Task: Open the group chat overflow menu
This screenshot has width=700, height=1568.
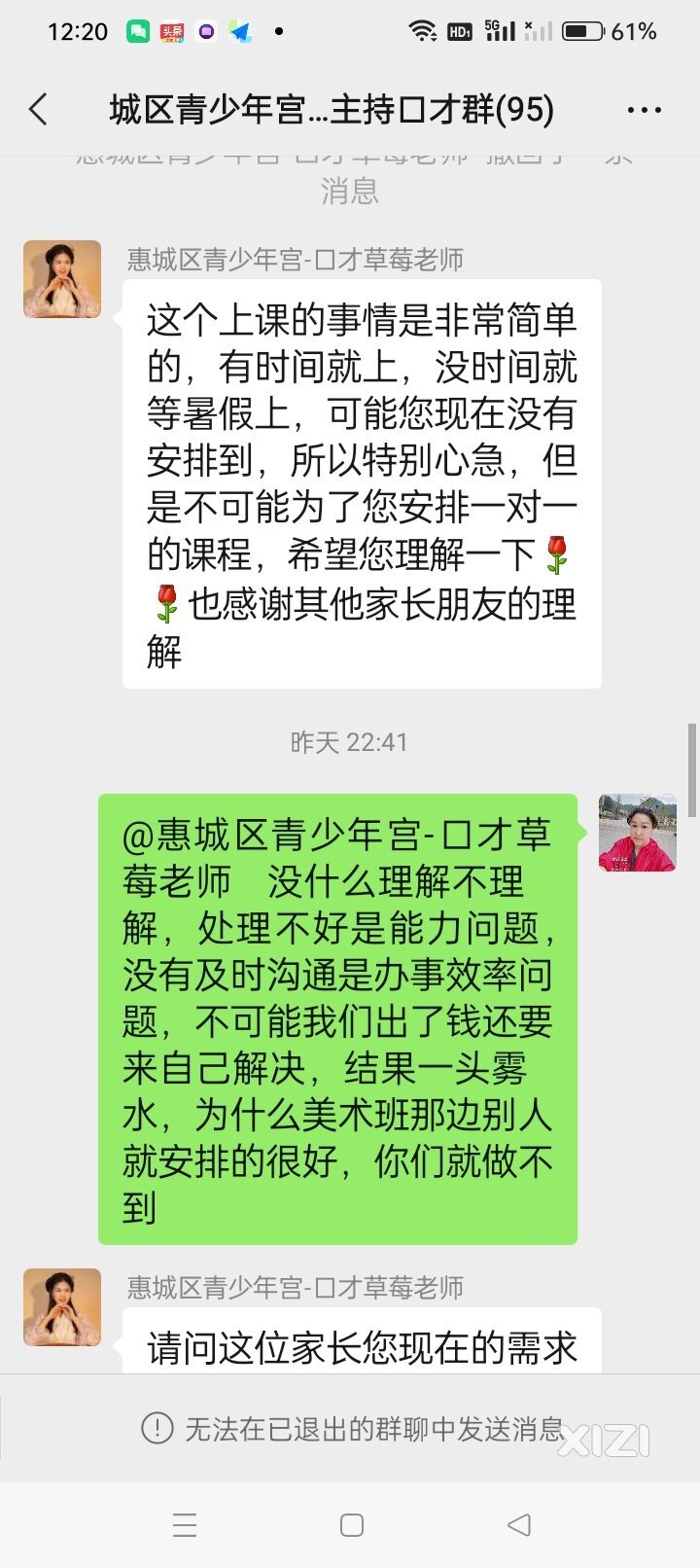Action: click(x=644, y=110)
